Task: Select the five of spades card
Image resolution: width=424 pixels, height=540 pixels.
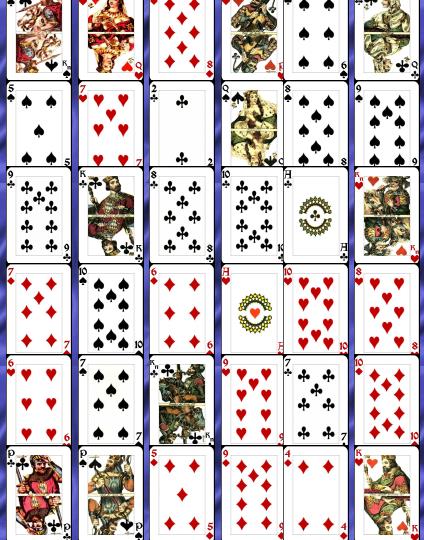Action: (39, 124)
